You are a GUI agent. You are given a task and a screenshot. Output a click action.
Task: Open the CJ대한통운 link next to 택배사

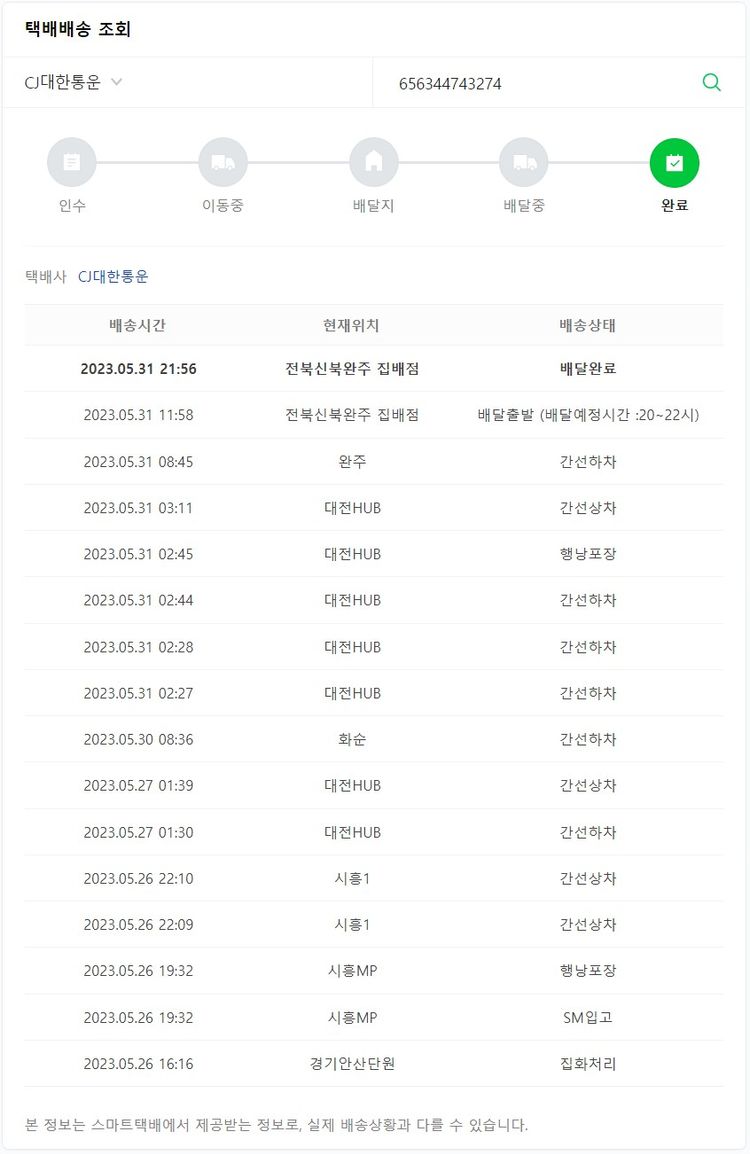click(x=113, y=277)
